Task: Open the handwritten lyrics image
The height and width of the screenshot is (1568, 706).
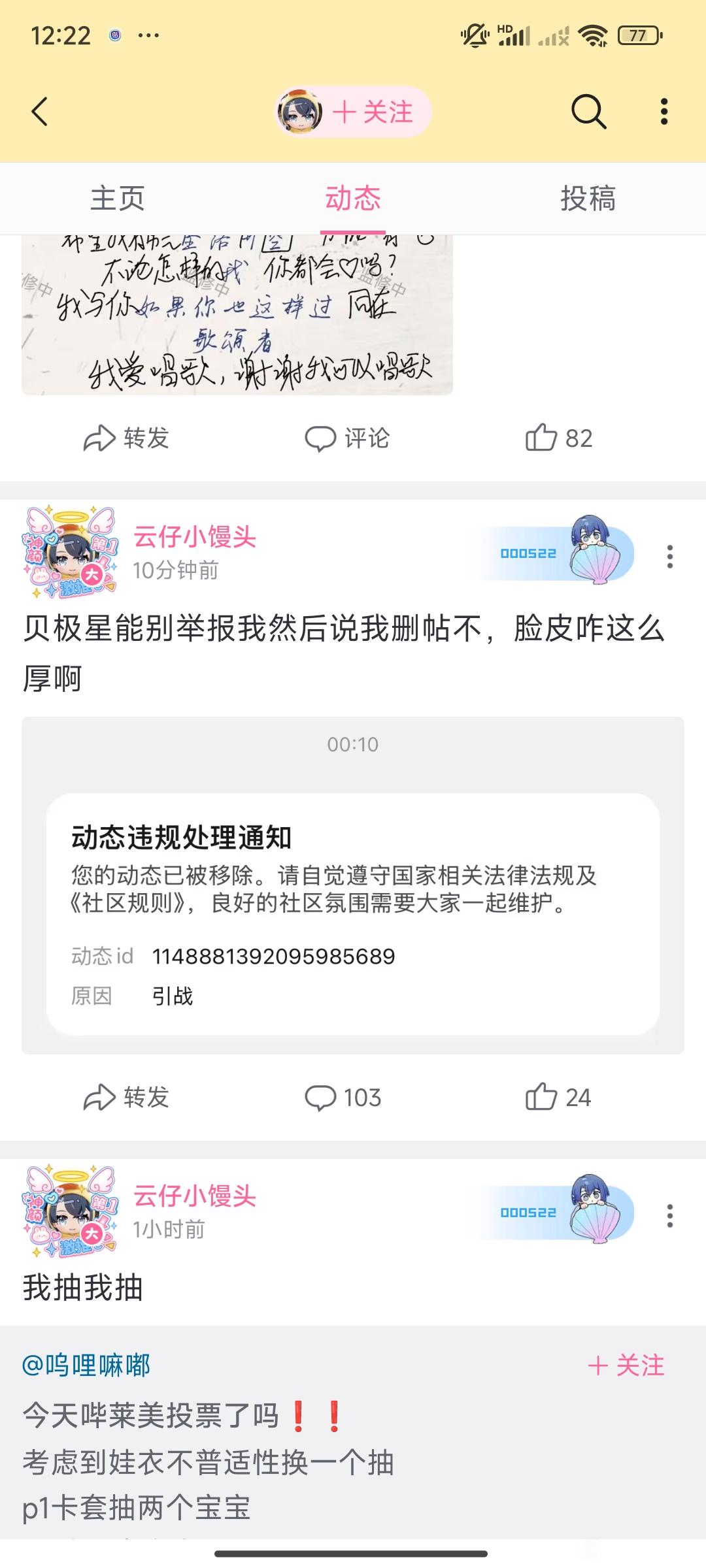Action: point(237,315)
